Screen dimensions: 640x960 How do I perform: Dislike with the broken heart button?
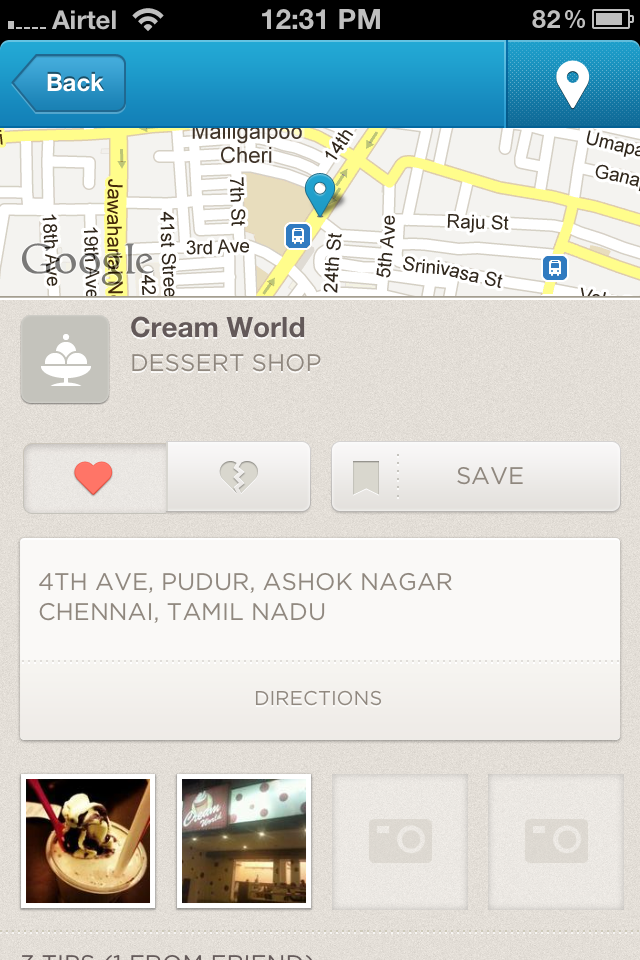point(239,478)
